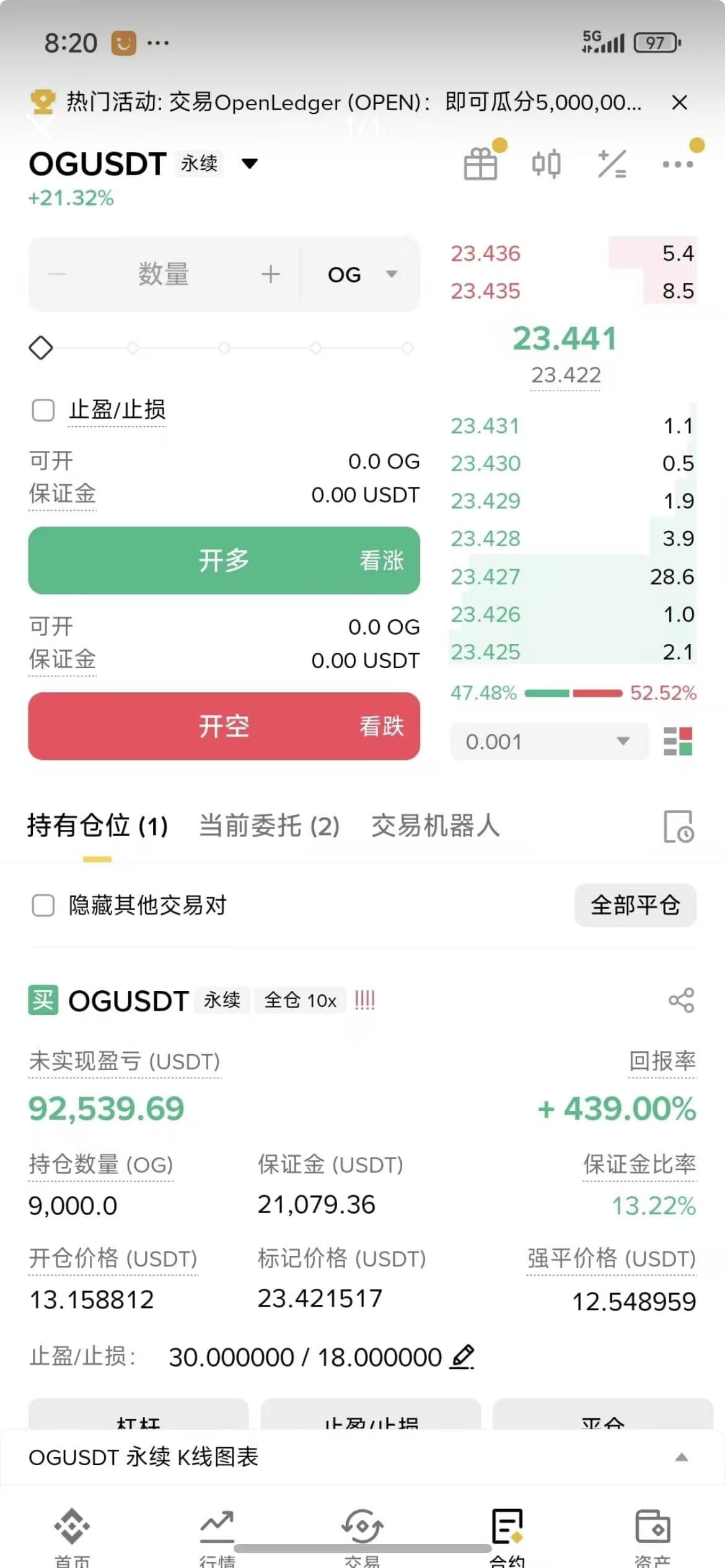
Task: Tap 开多 to open a long position
Action: [x=224, y=560]
